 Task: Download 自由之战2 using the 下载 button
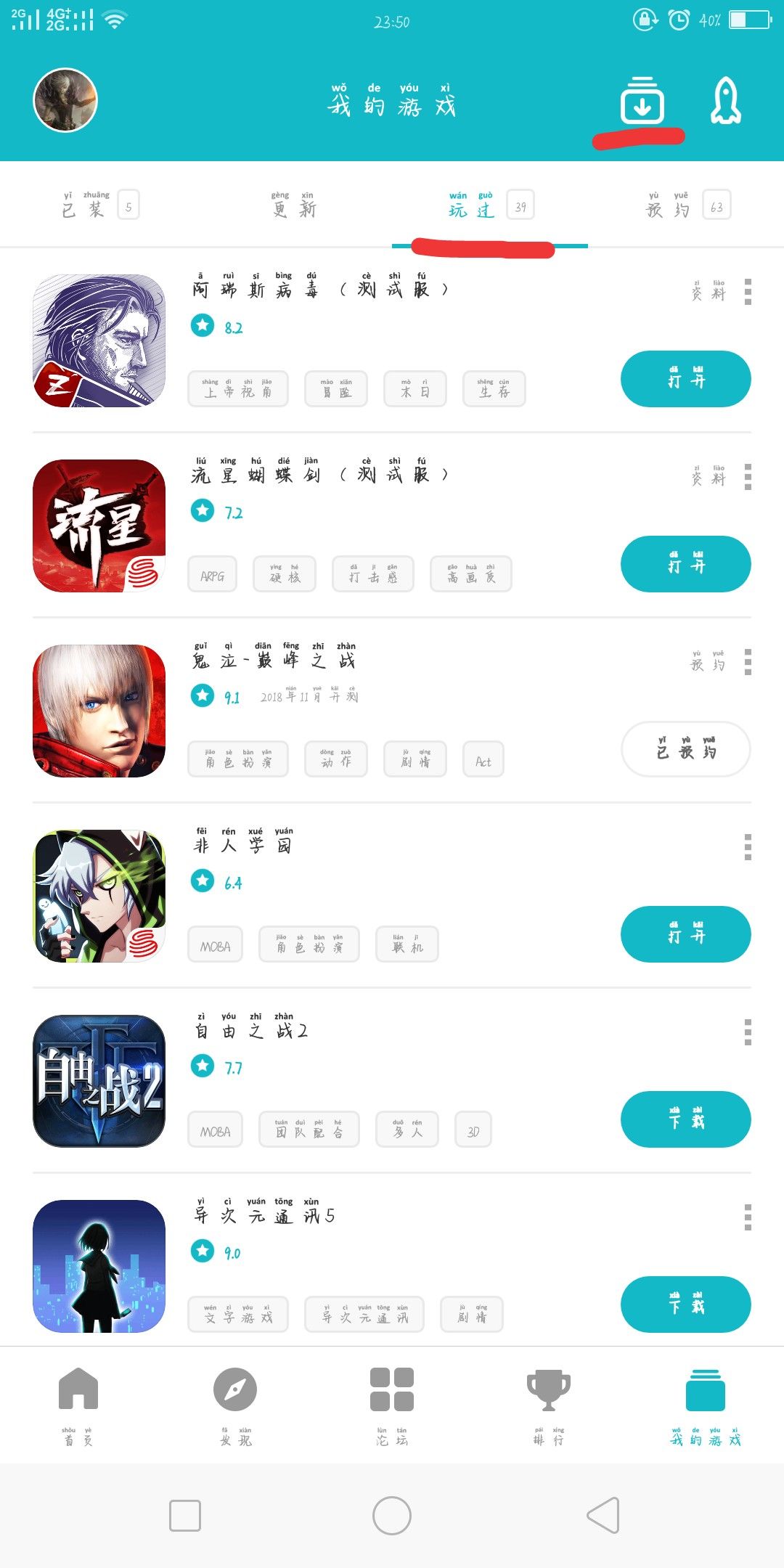point(685,1119)
